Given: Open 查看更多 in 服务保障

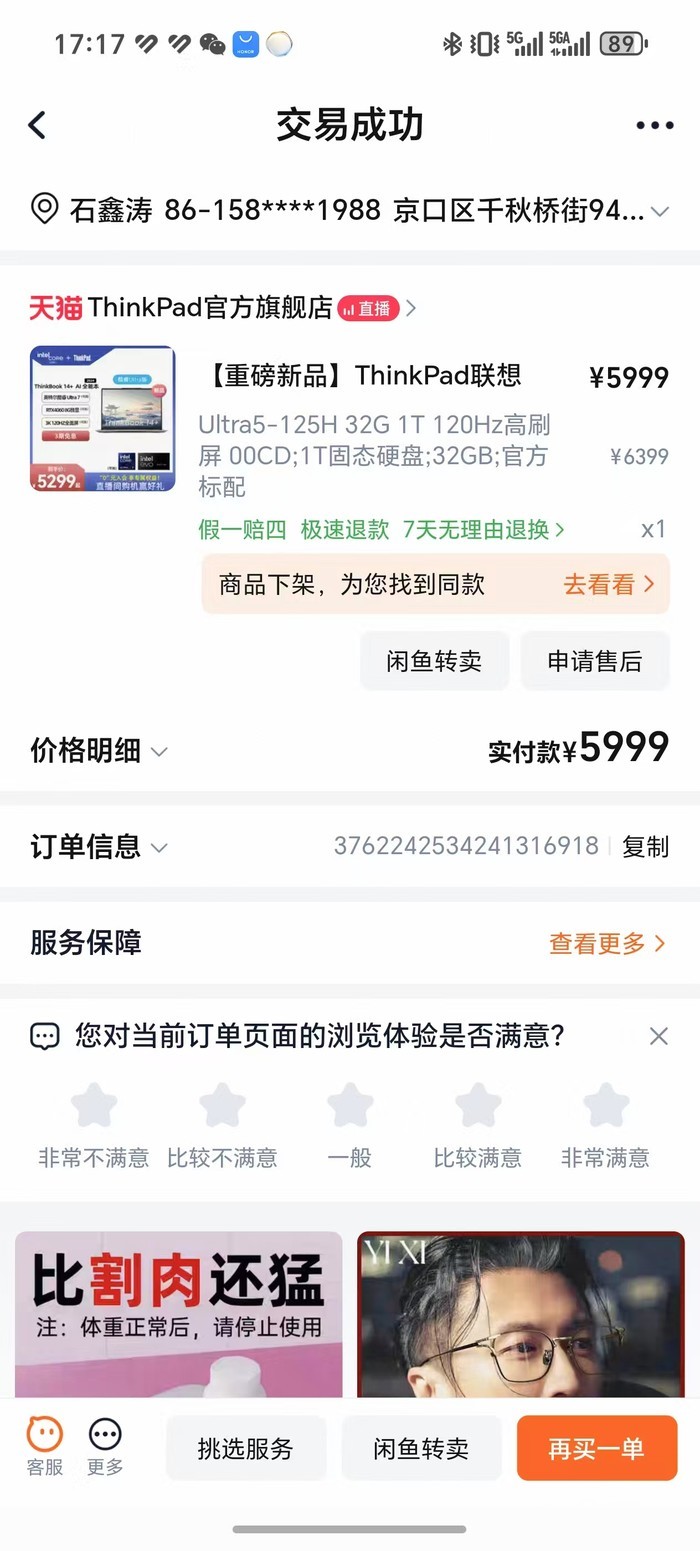Looking at the screenshot, I should (x=606, y=943).
